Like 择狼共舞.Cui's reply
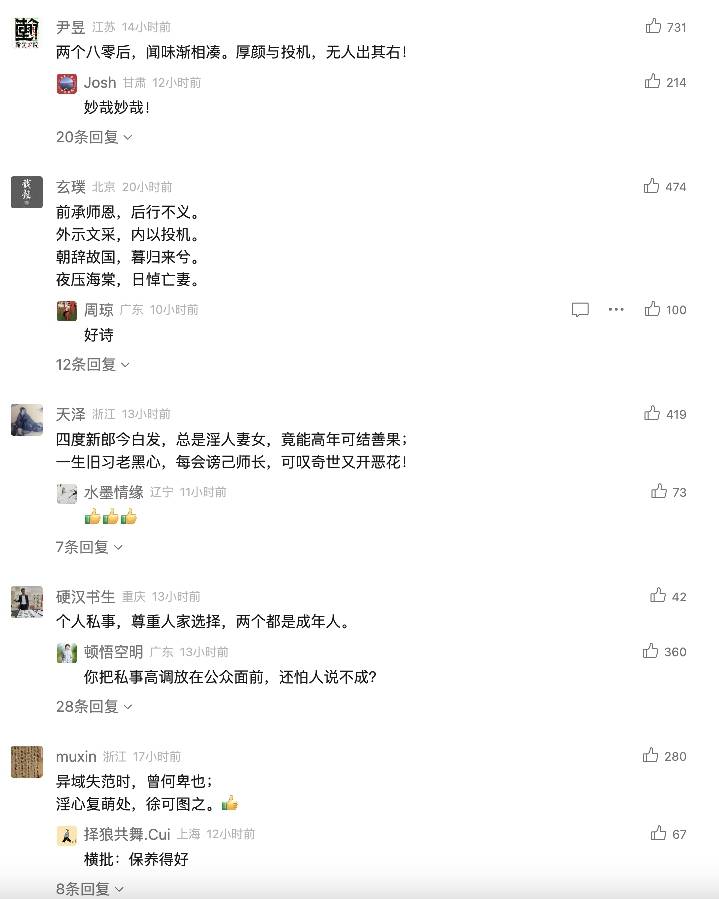 click(659, 833)
